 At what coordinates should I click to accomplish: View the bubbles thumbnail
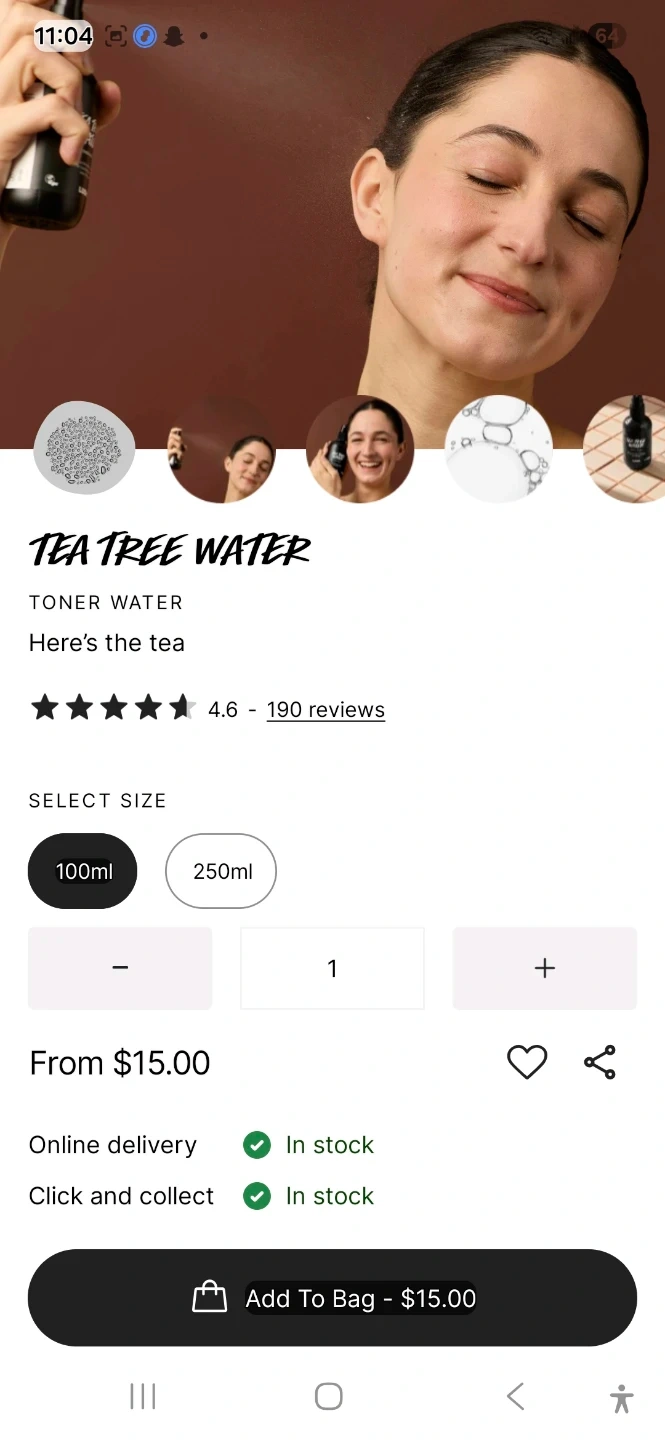(498, 450)
